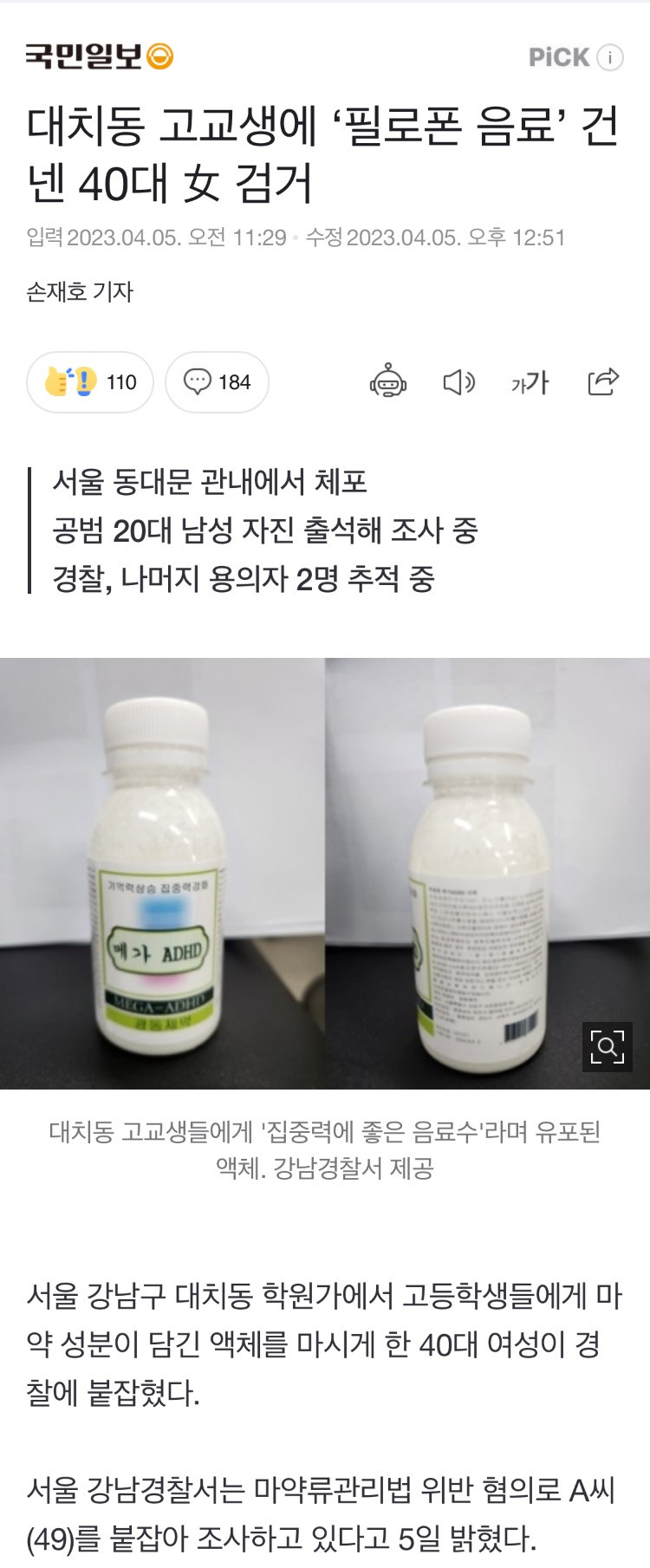
Task: Open the PiCK info icon
Action: pyautogui.click(x=610, y=57)
